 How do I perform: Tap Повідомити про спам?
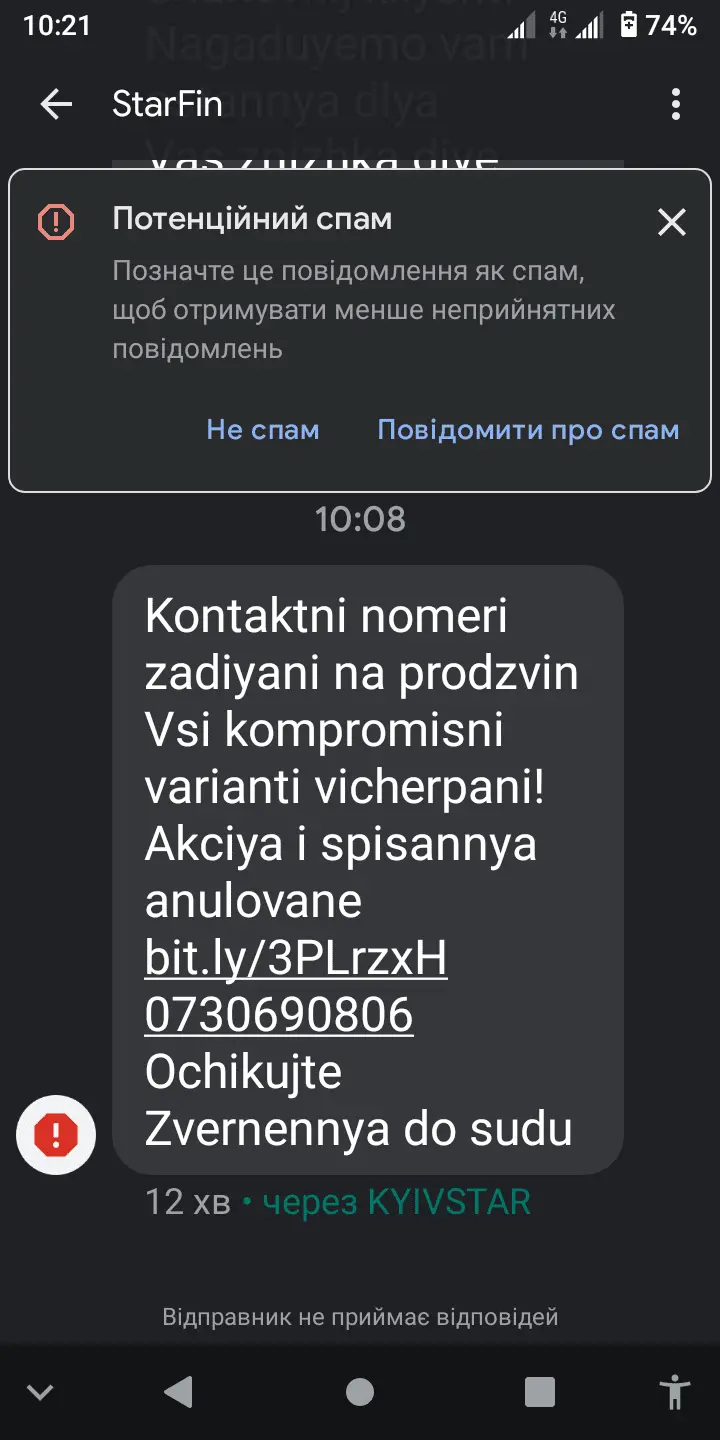click(528, 430)
